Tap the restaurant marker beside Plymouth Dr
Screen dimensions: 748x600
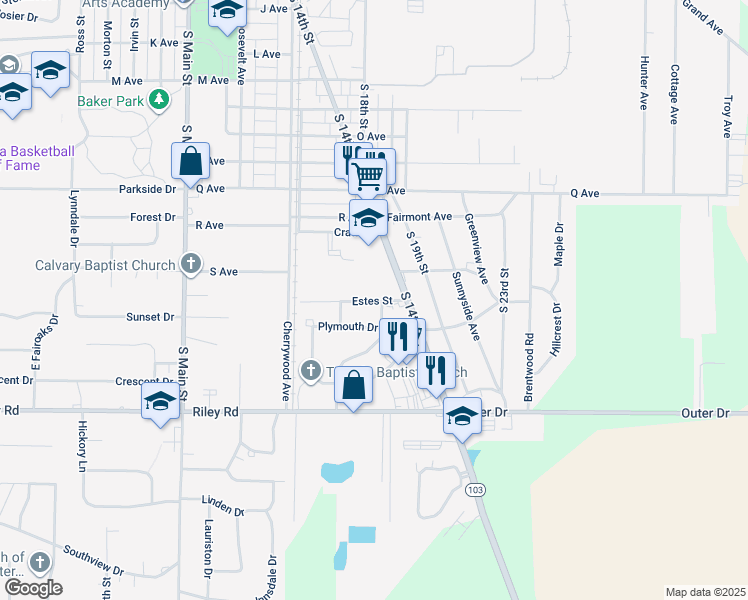pyautogui.click(x=398, y=337)
